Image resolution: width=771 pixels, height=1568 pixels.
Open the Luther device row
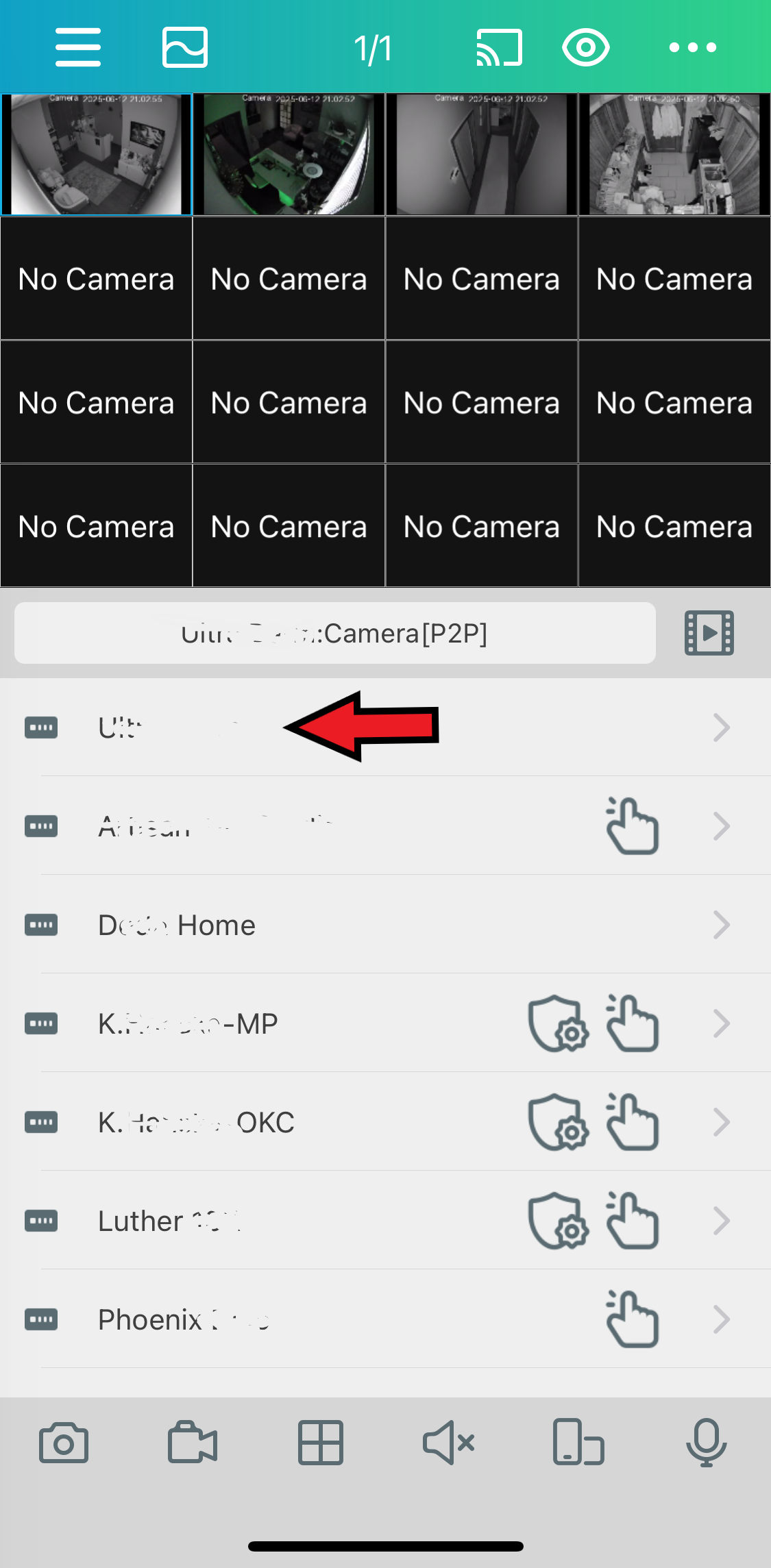tap(385, 1221)
